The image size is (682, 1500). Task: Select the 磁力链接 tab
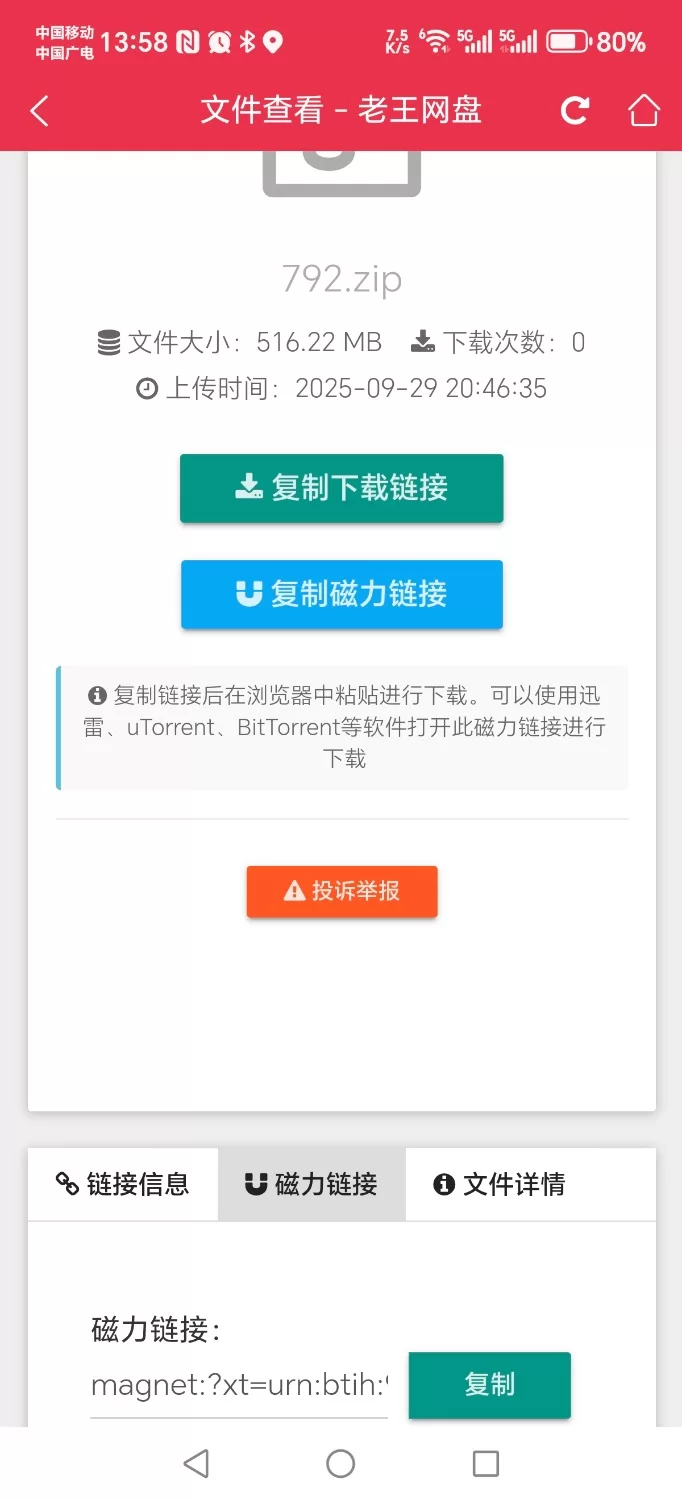(x=311, y=1185)
